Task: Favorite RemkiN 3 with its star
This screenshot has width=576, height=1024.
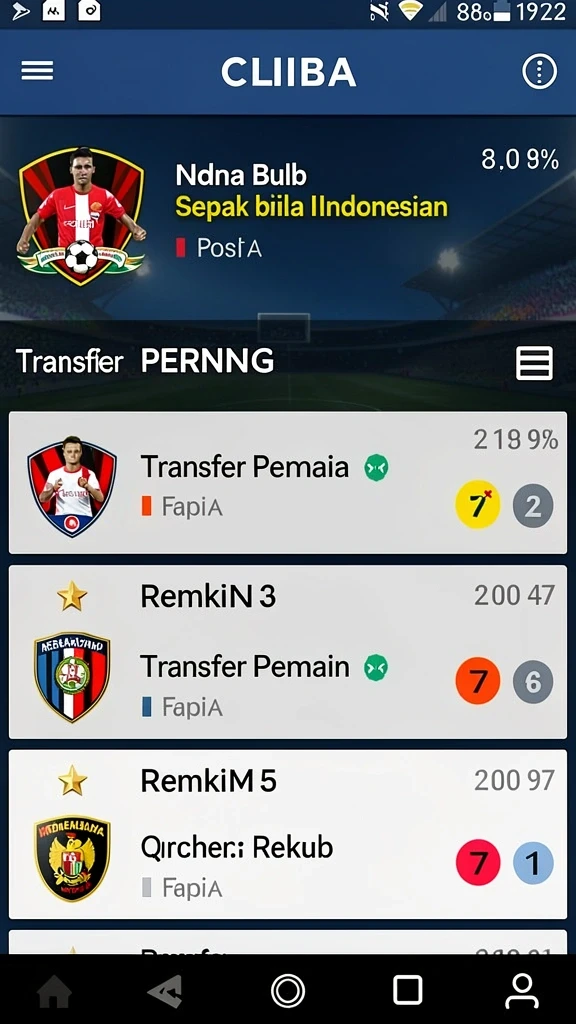Action: 72,596
